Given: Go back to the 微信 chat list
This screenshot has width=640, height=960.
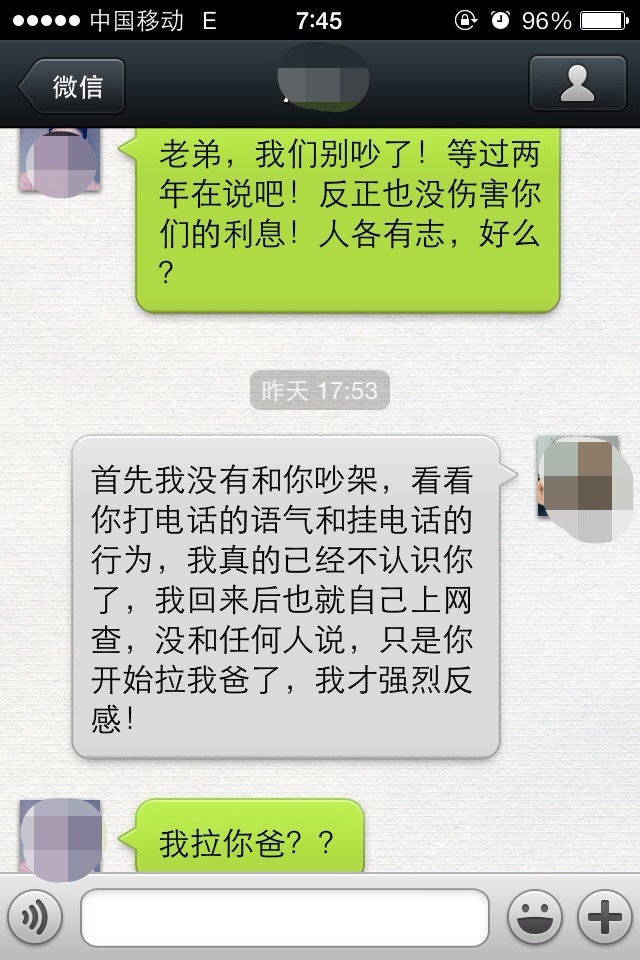Looking at the screenshot, I should pyautogui.click(x=74, y=86).
